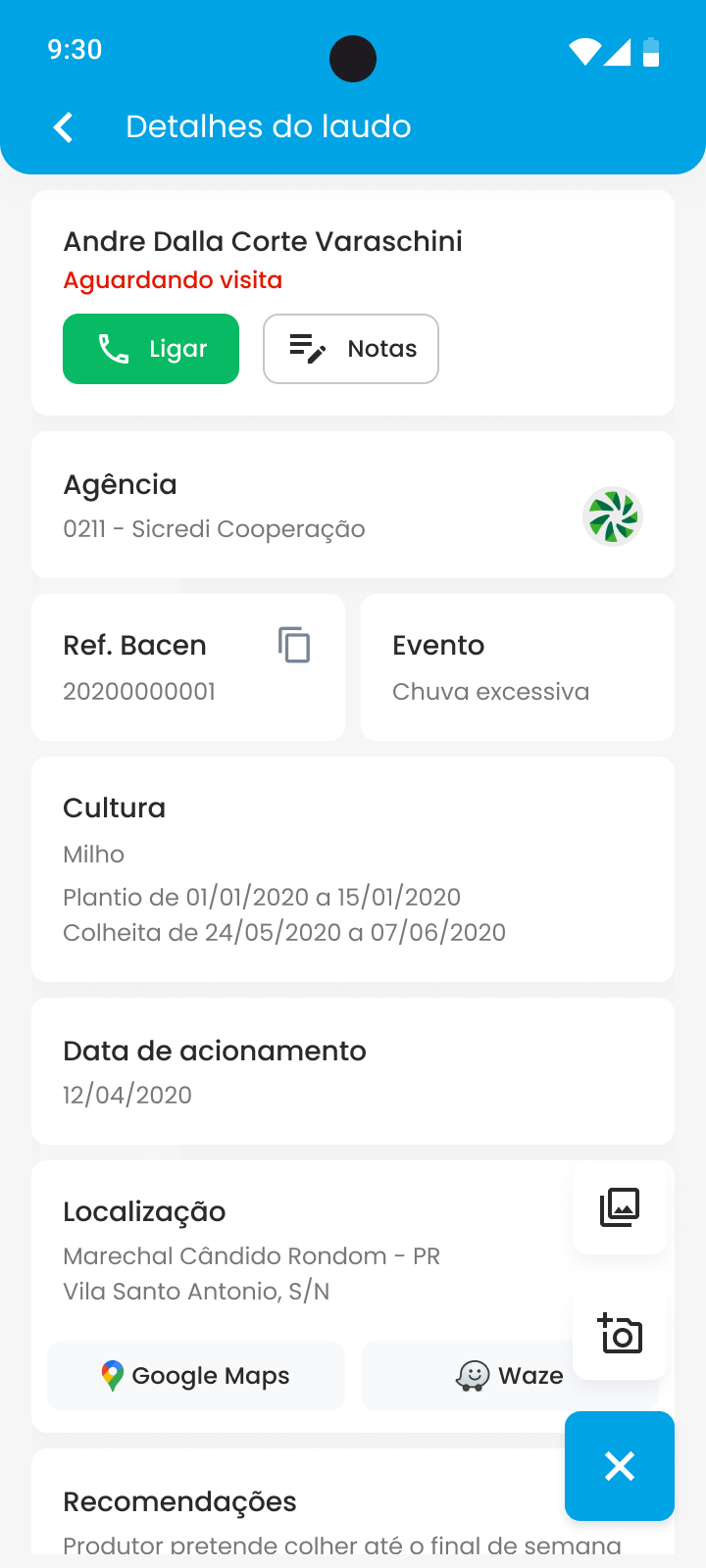Open the Notas button
This screenshot has height=1568, width=706.
click(351, 349)
